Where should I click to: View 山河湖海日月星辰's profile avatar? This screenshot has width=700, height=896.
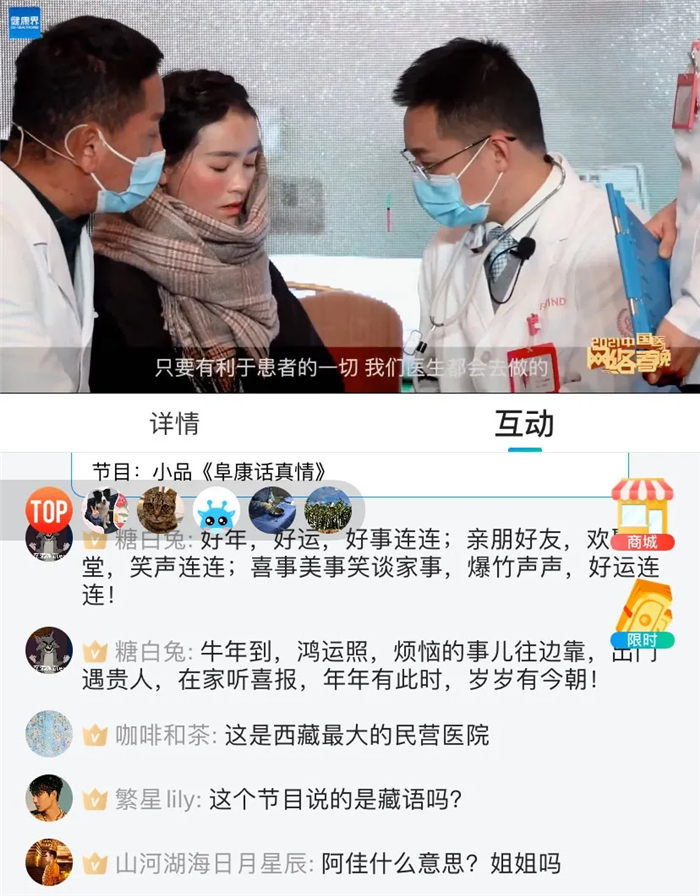coord(49,862)
